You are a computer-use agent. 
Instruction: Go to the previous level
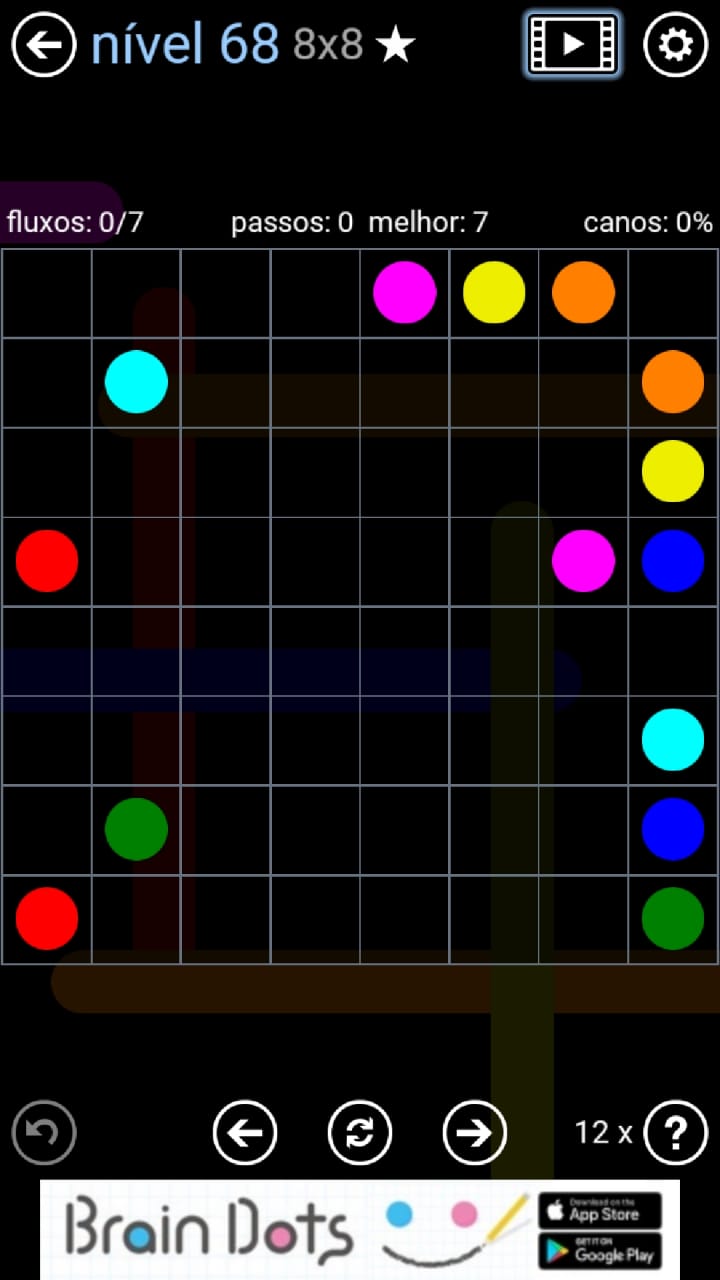tap(245, 1132)
